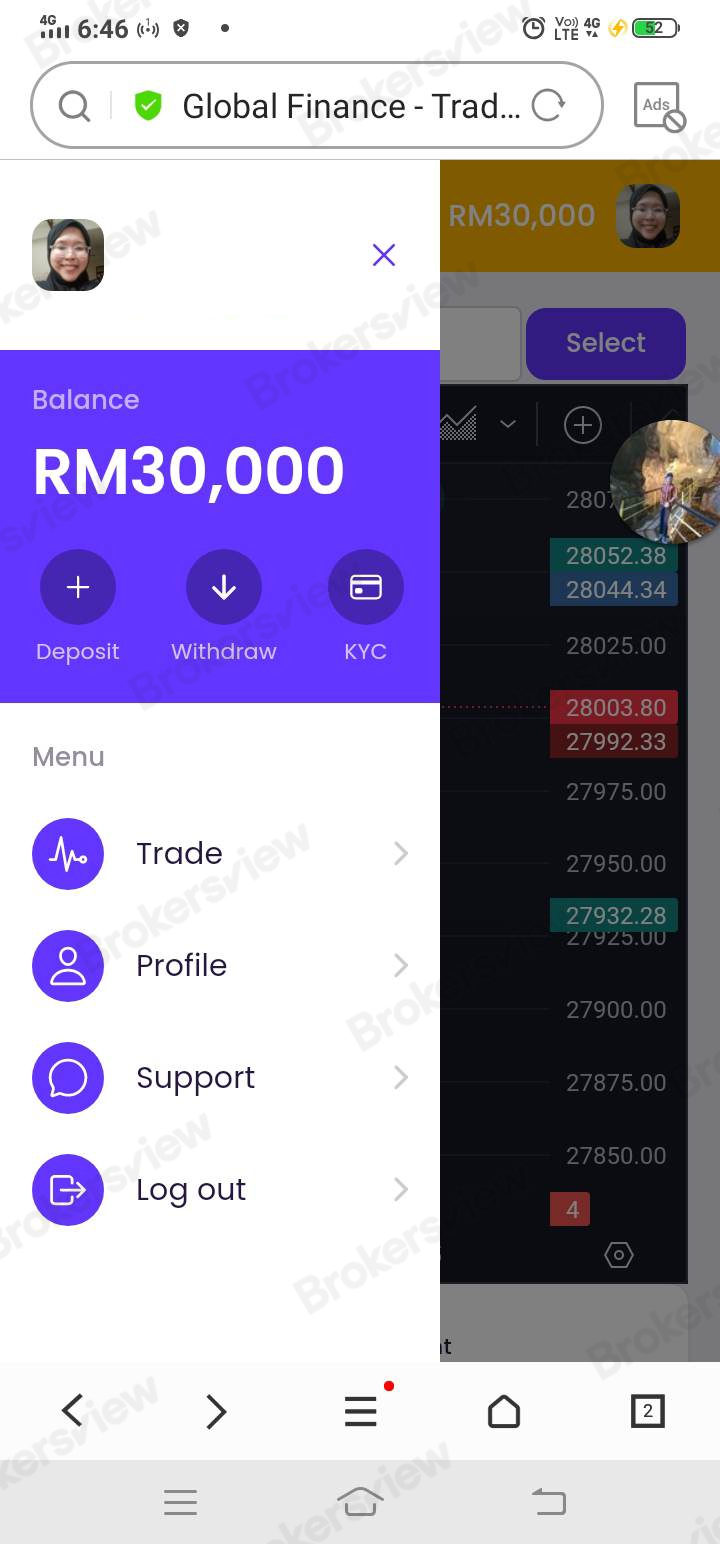Open Support chat

coord(220,1077)
